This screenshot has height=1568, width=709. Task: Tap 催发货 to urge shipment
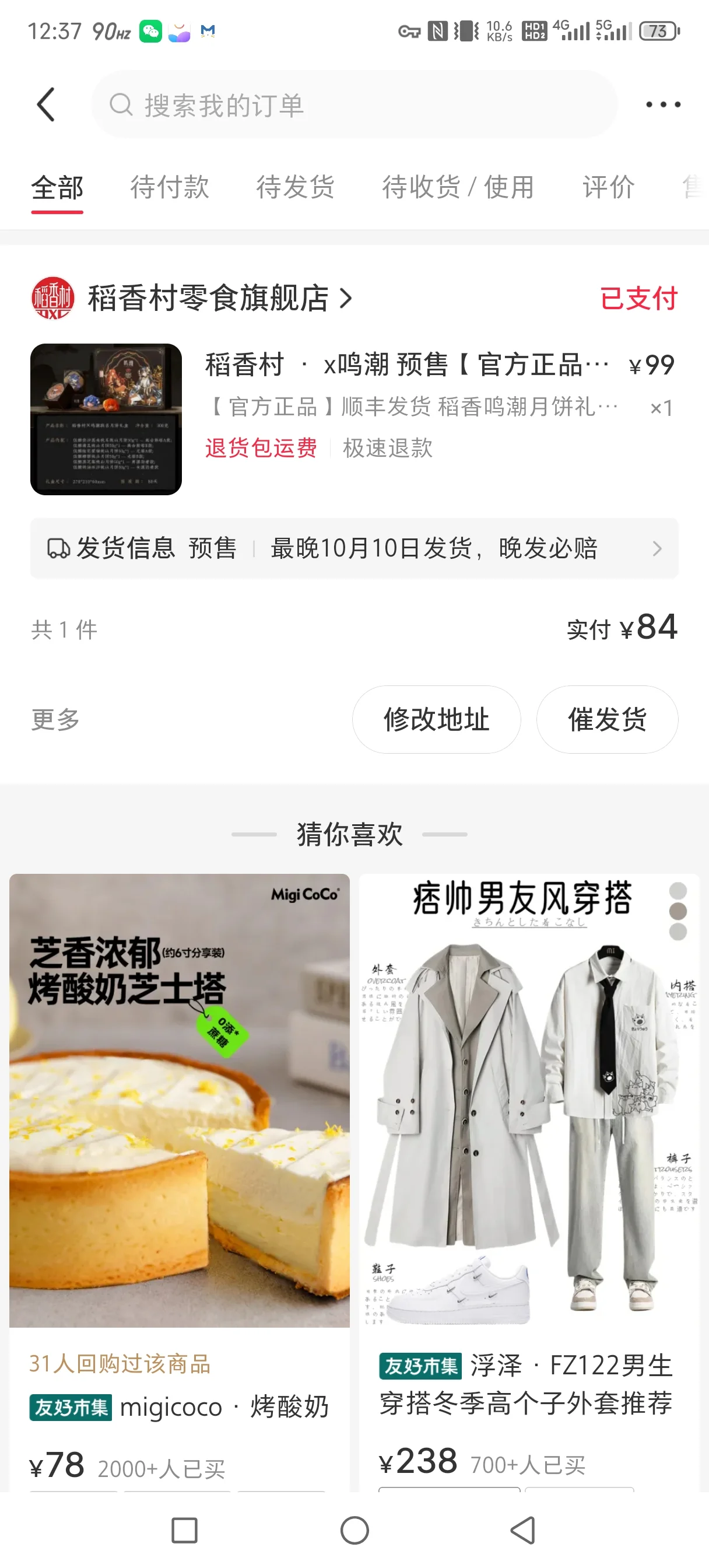607,719
